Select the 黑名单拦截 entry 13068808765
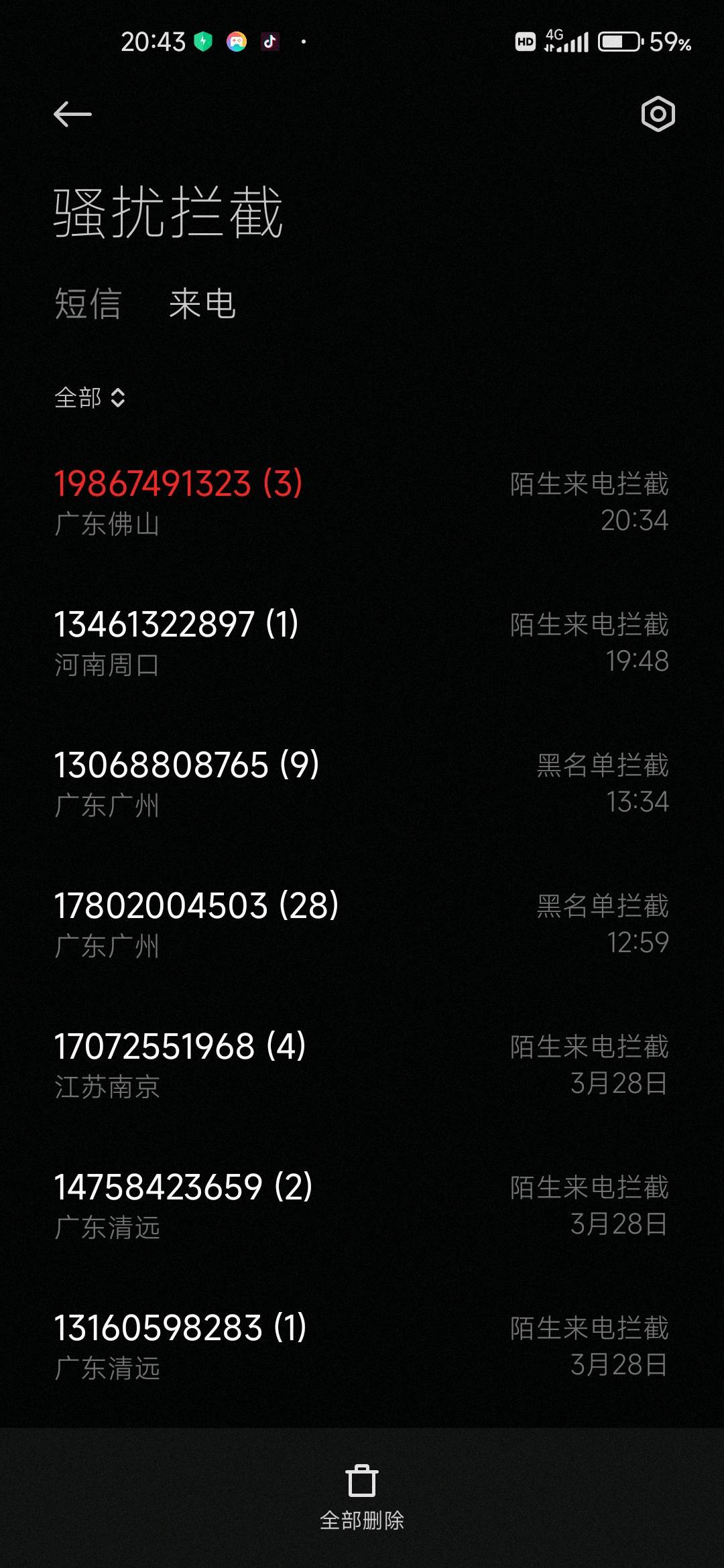The height and width of the screenshot is (1568, 724). 268,784
